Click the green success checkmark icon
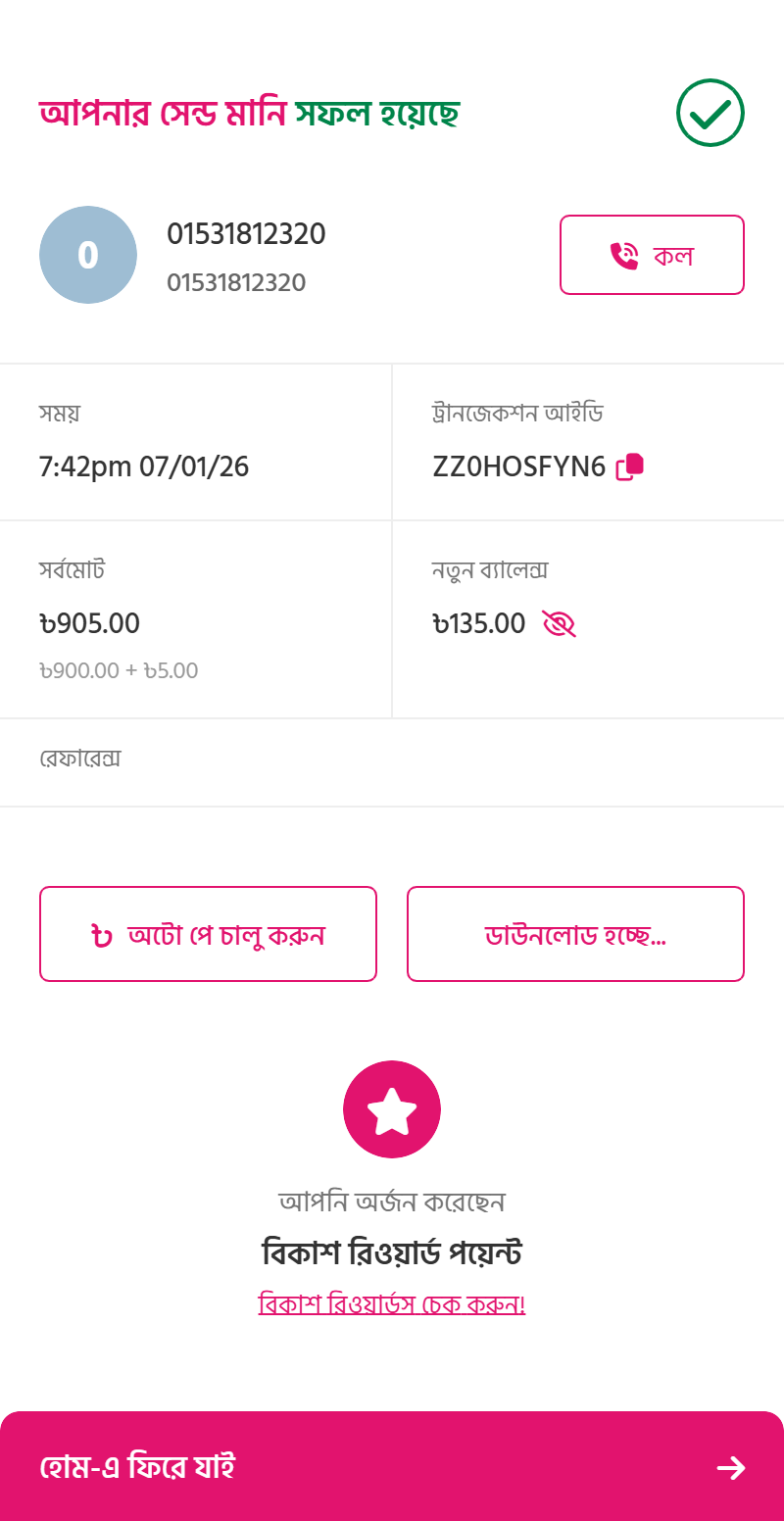 [710, 113]
